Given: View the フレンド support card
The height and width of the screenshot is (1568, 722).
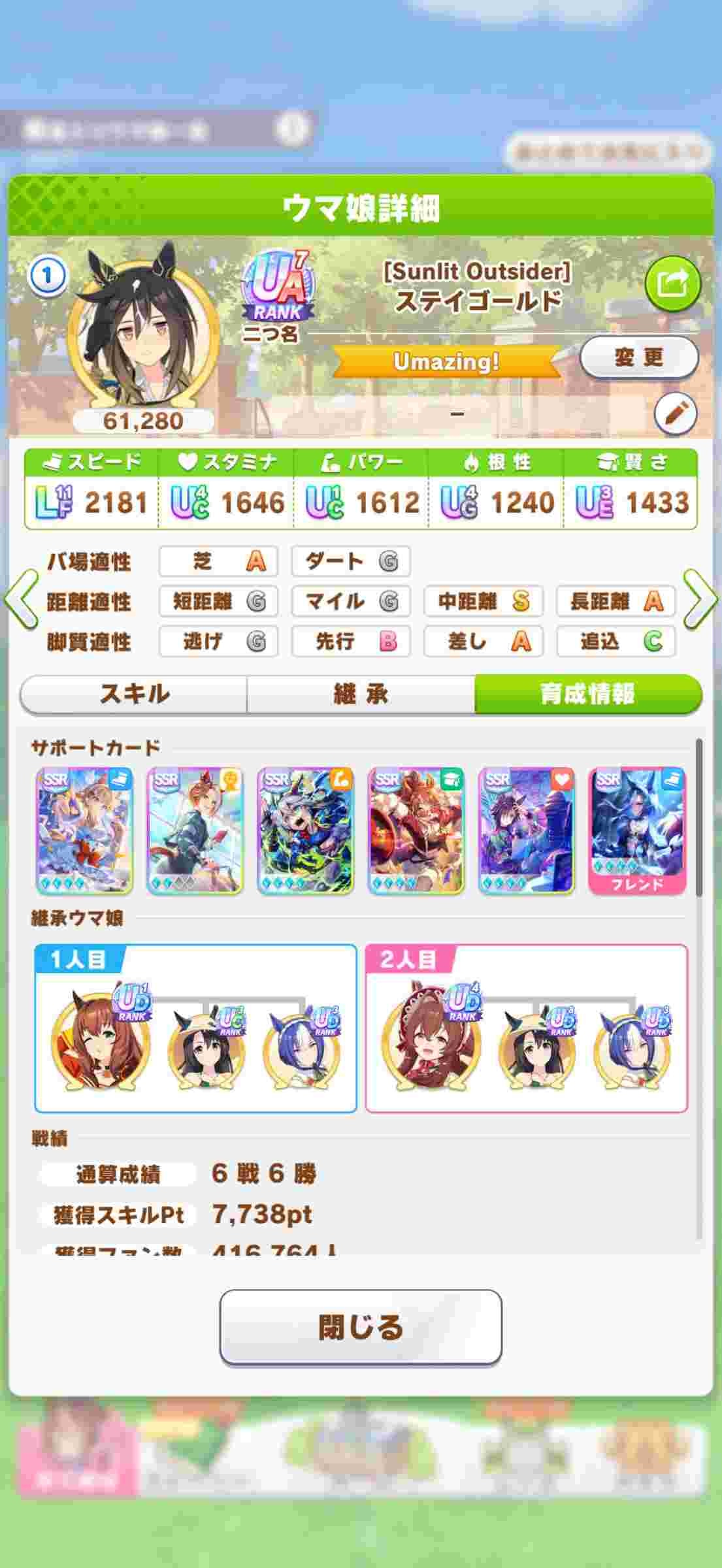Looking at the screenshot, I should [637, 830].
